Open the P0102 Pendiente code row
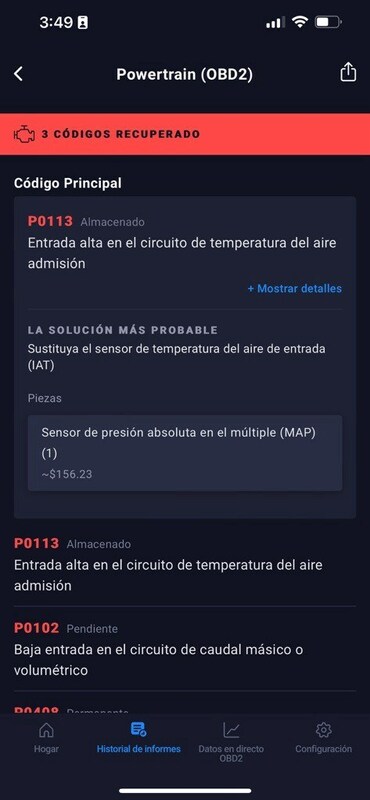The image size is (370, 800). (185, 649)
